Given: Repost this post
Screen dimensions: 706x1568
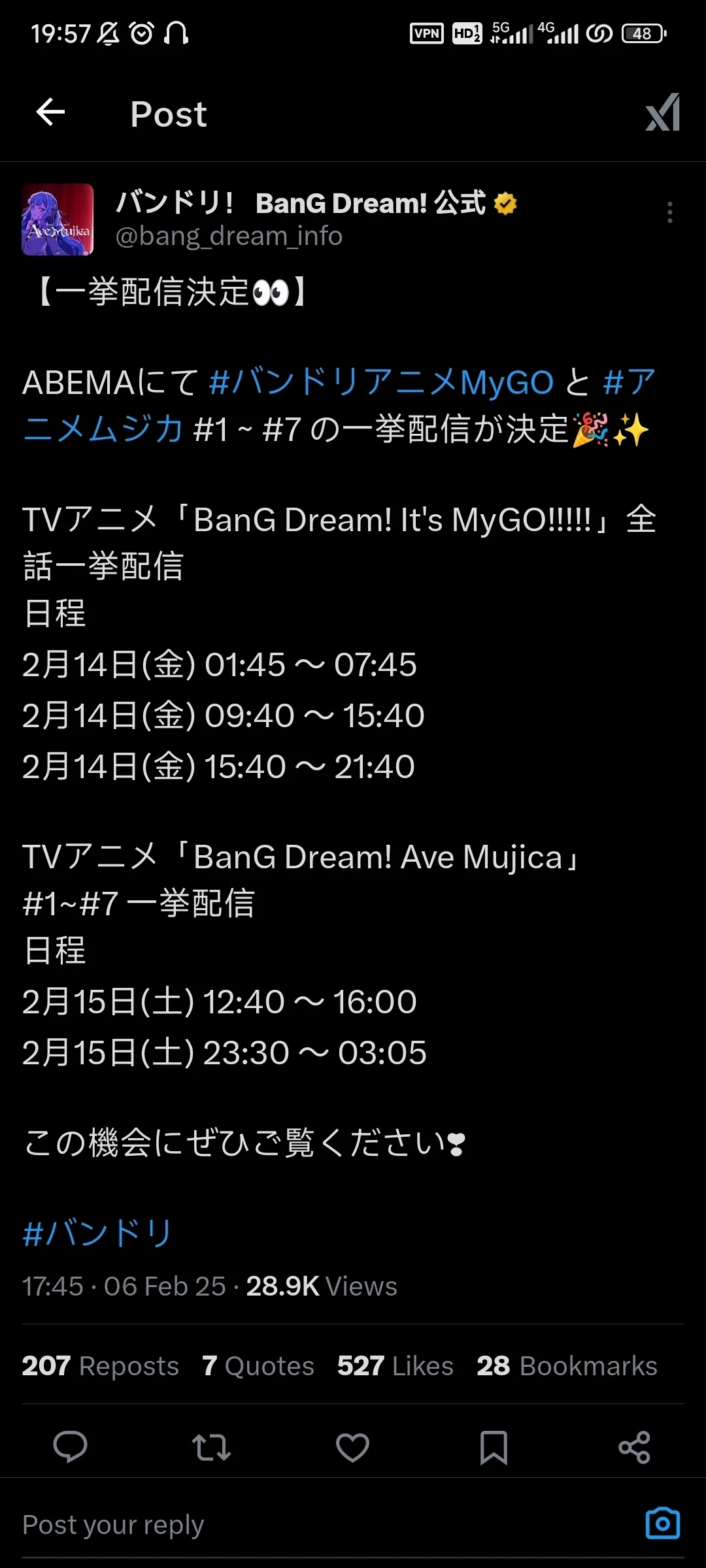Looking at the screenshot, I should click(211, 1447).
